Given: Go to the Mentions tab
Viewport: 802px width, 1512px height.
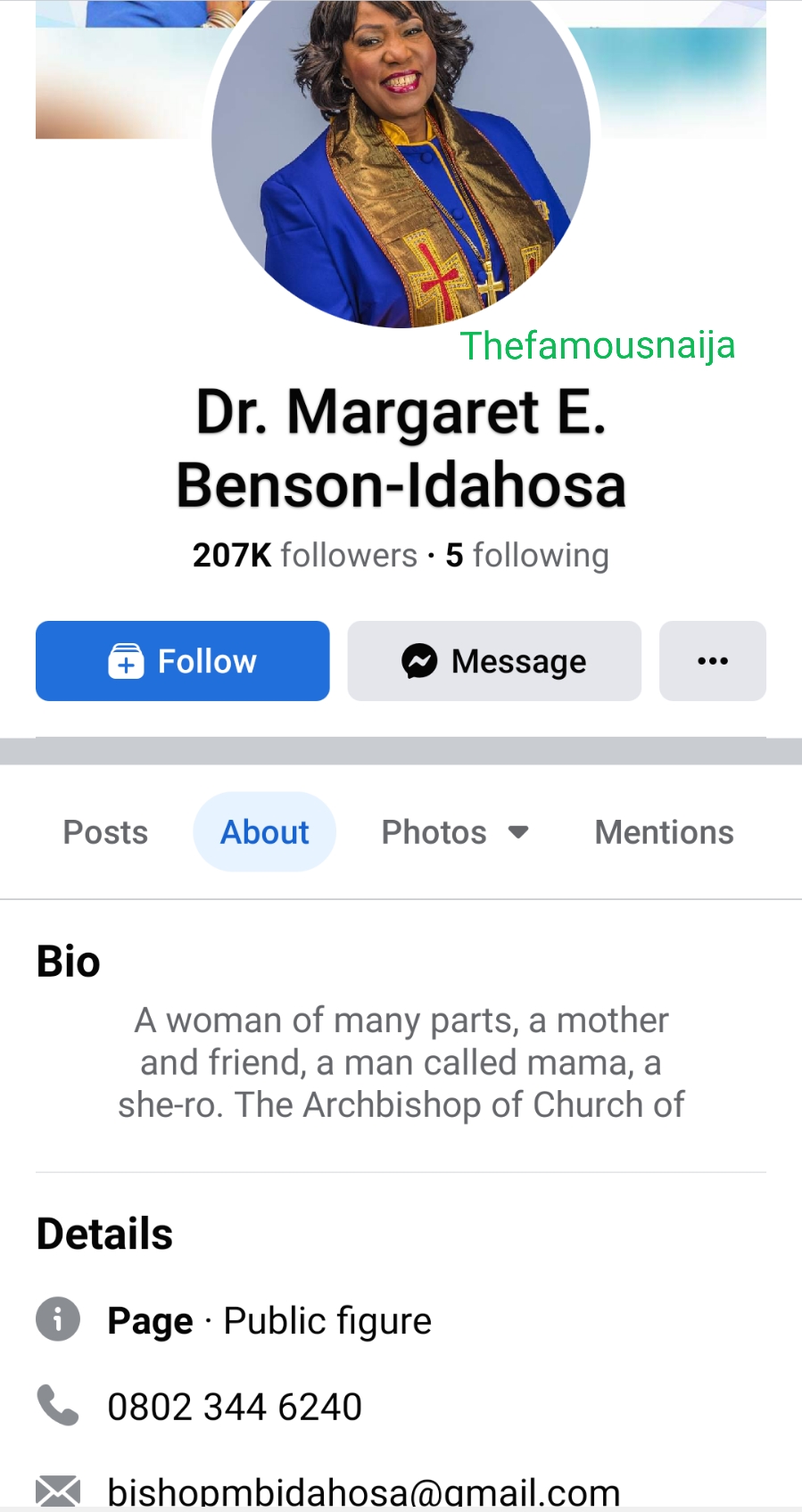Looking at the screenshot, I should point(664,832).
